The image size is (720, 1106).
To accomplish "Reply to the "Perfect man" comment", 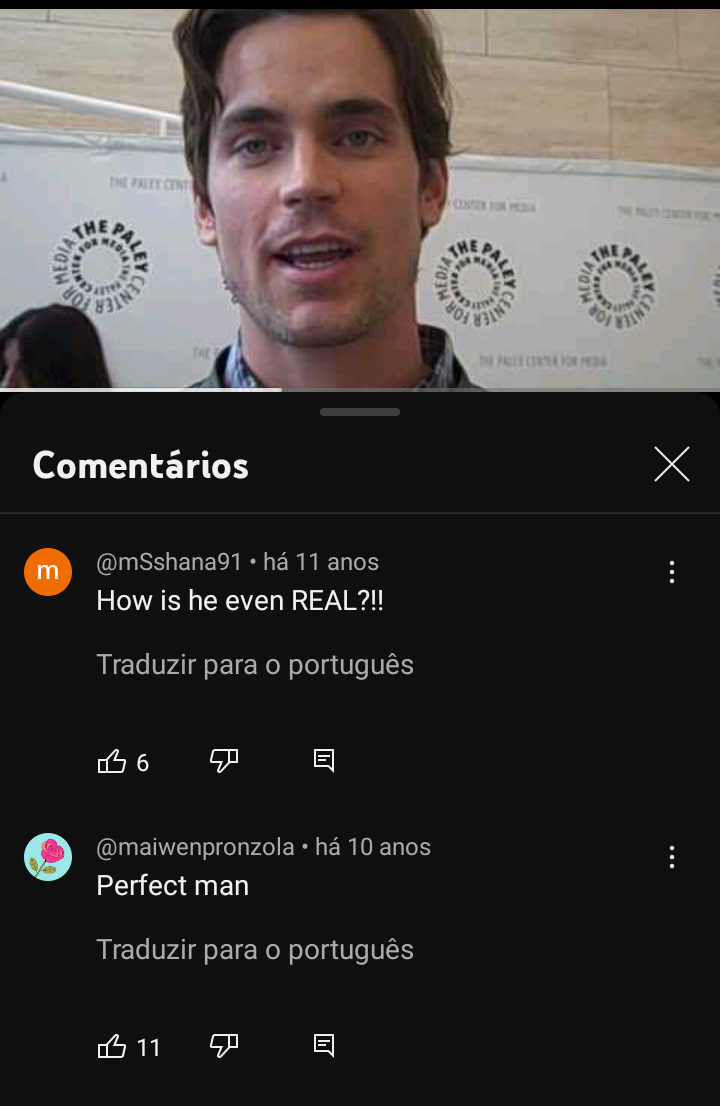I will pos(324,1047).
